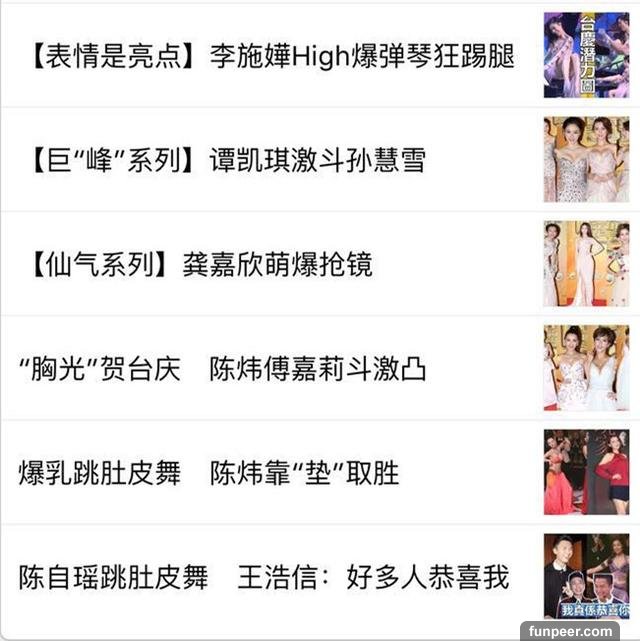Image resolution: width=640 pixels, height=641 pixels.
Task: Open the 谭凯琪激斗孙慧雪 story
Action: point(223,160)
